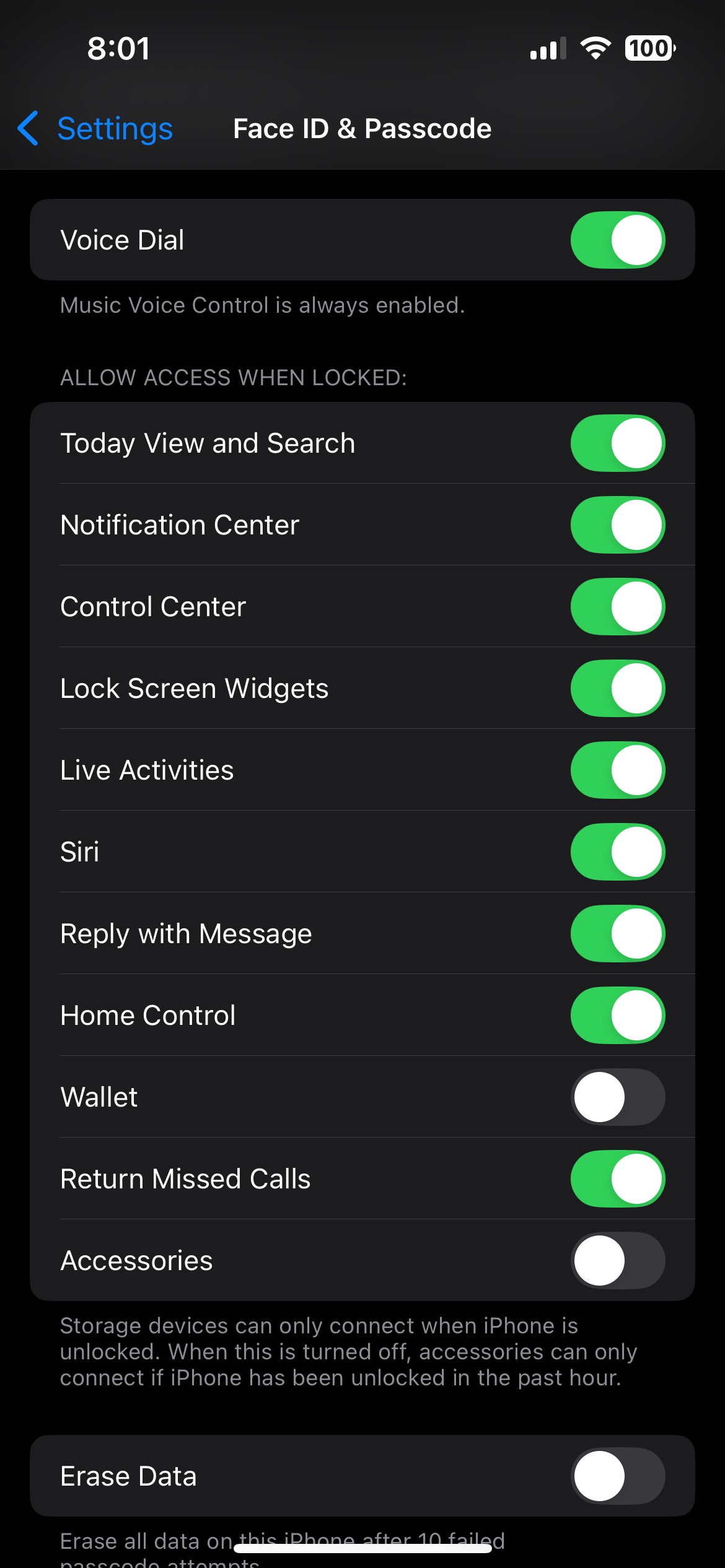The image size is (725, 1568).
Task: Go back to Settings
Action: (x=115, y=128)
